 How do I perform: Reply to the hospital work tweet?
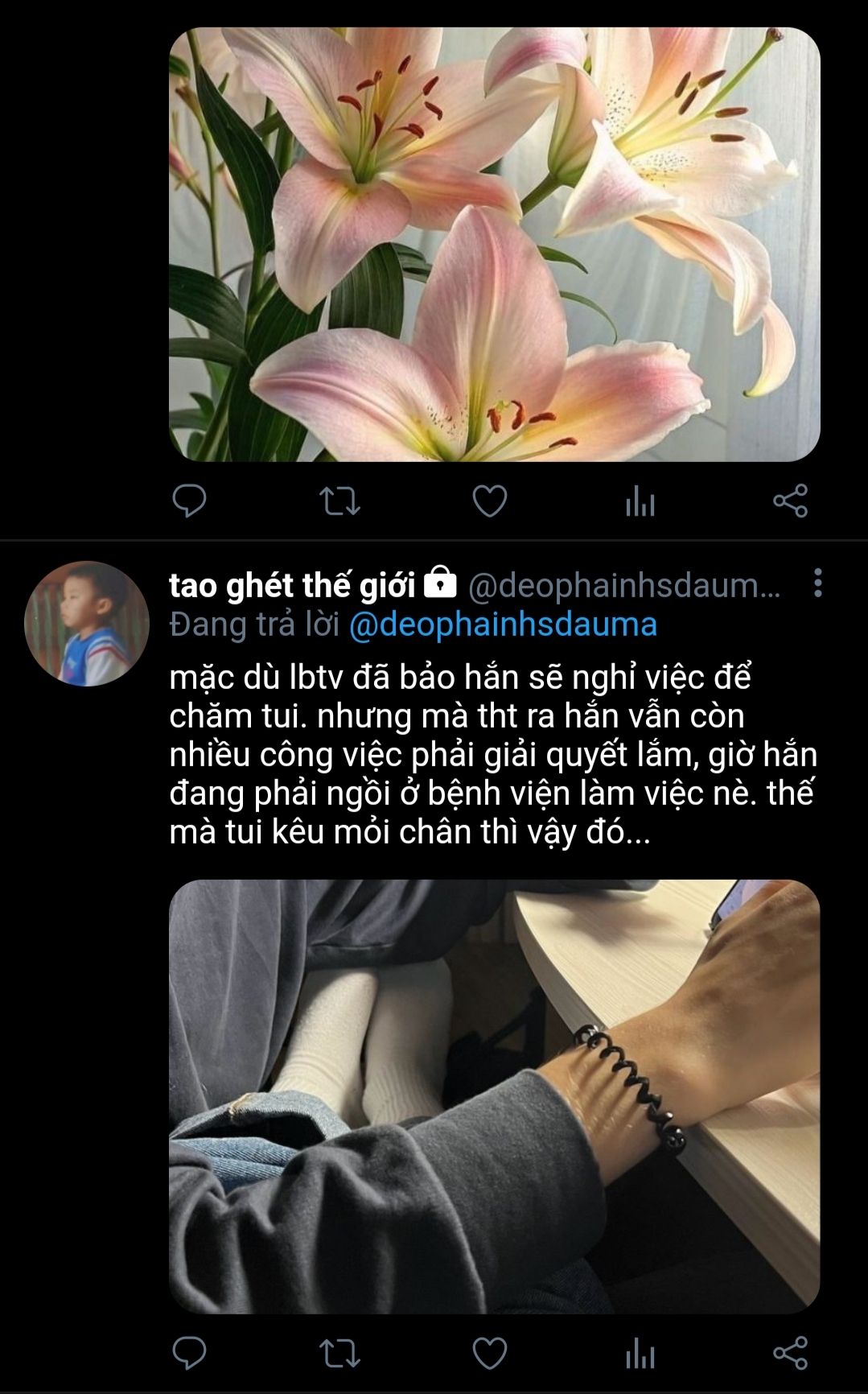[190, 1352]
